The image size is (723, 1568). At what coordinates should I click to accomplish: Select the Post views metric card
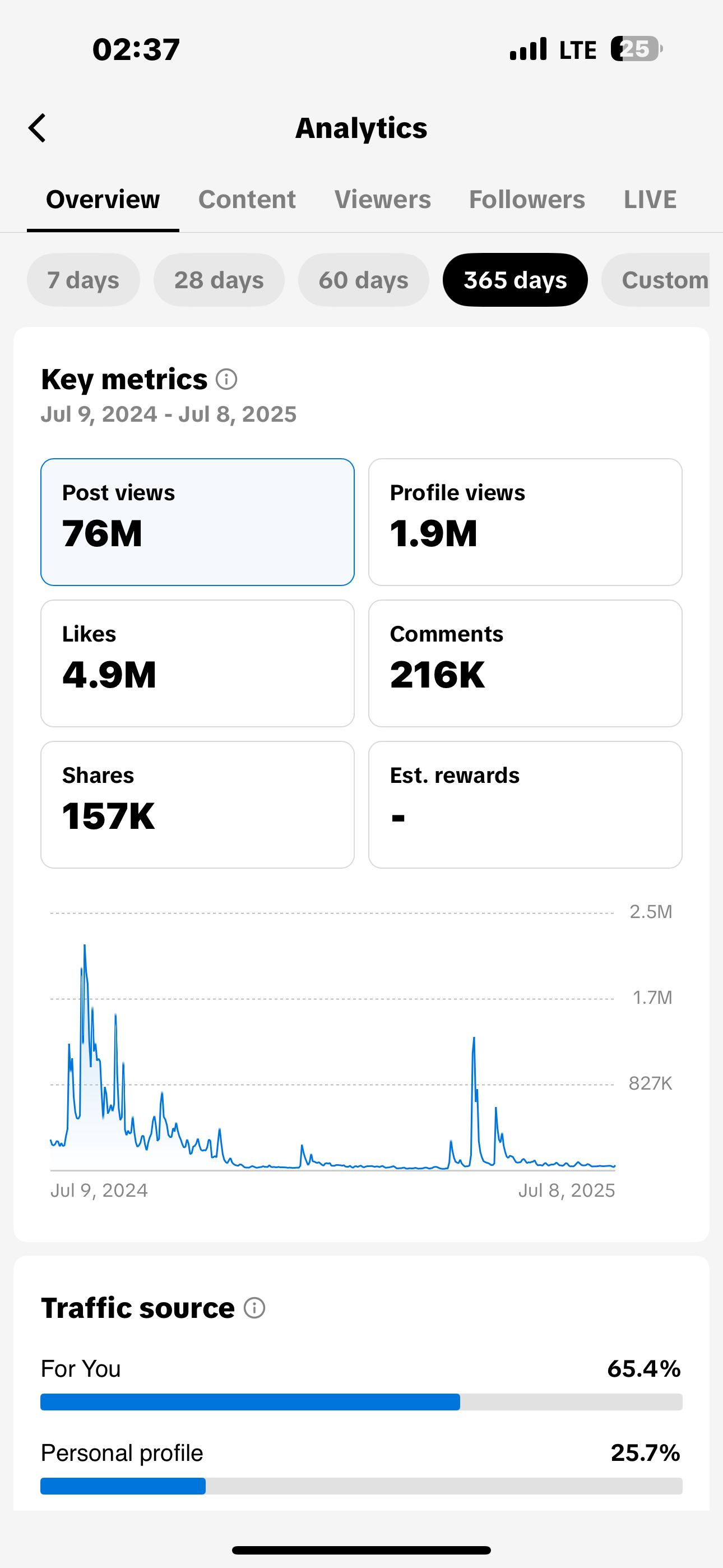[x=197, y=522]
